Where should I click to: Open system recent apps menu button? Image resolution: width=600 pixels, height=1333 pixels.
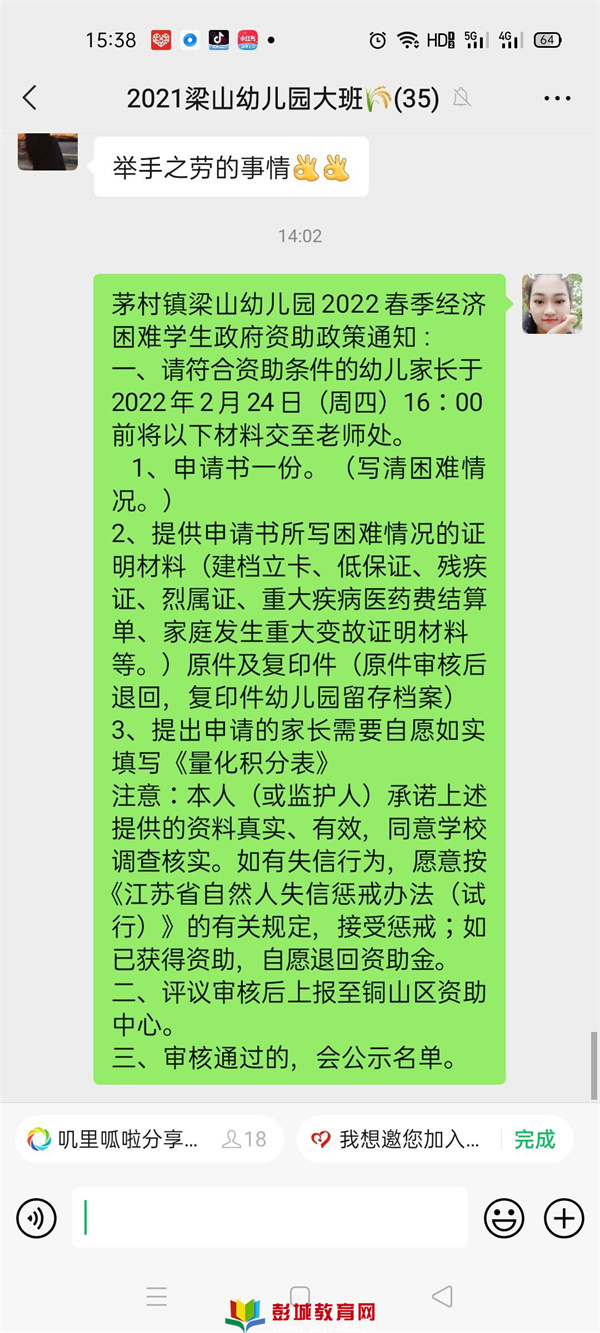click(157, 1297)
